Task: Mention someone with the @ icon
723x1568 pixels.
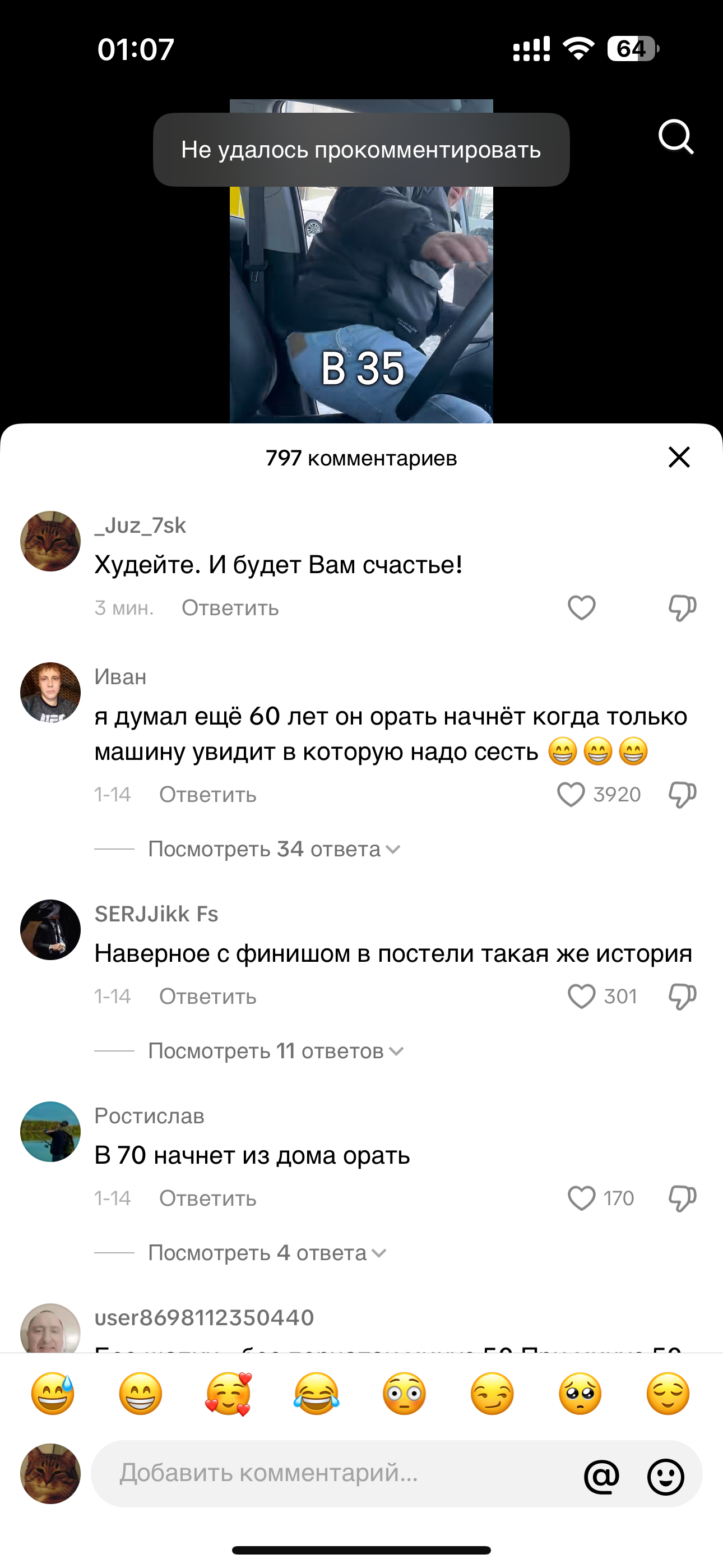Action: tap(601, 1475)
